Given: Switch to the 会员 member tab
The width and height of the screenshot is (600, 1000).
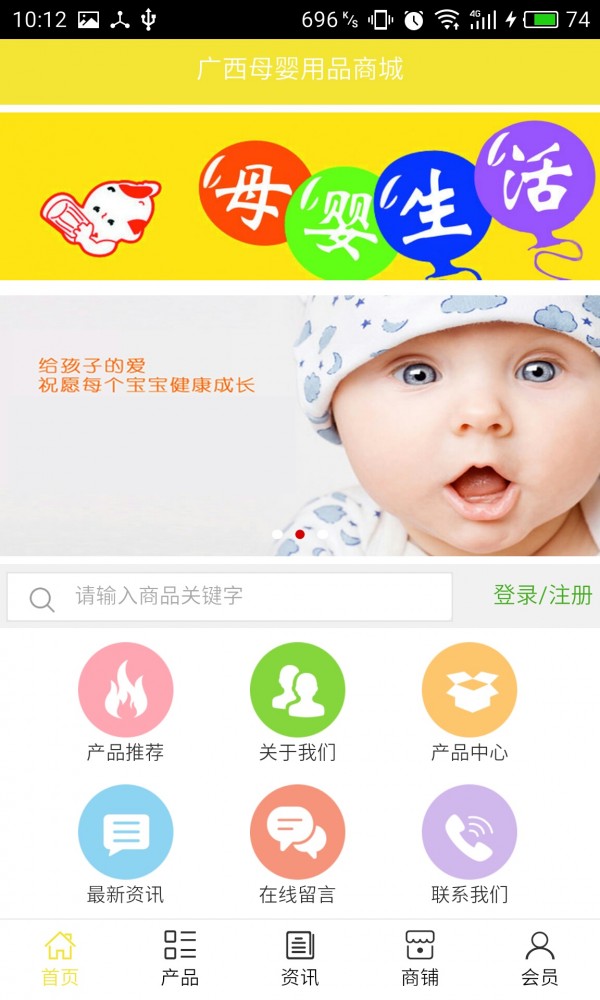Looking at the screenshot, I should [x=540, y=958].
